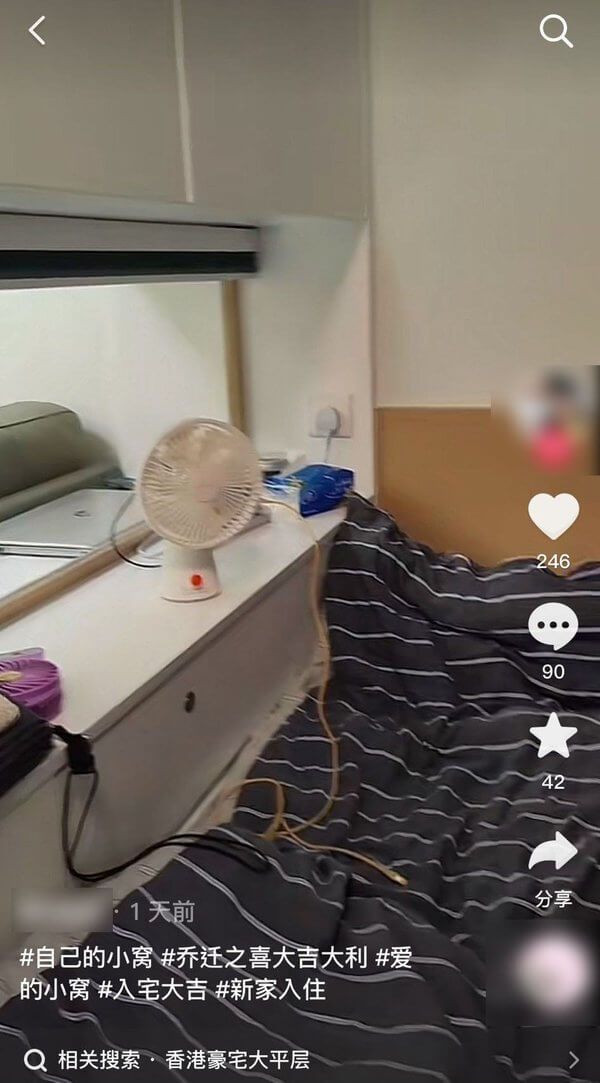Open the hashtag #自己的小窝
The image size is (600, 1083).
(86, 958)
